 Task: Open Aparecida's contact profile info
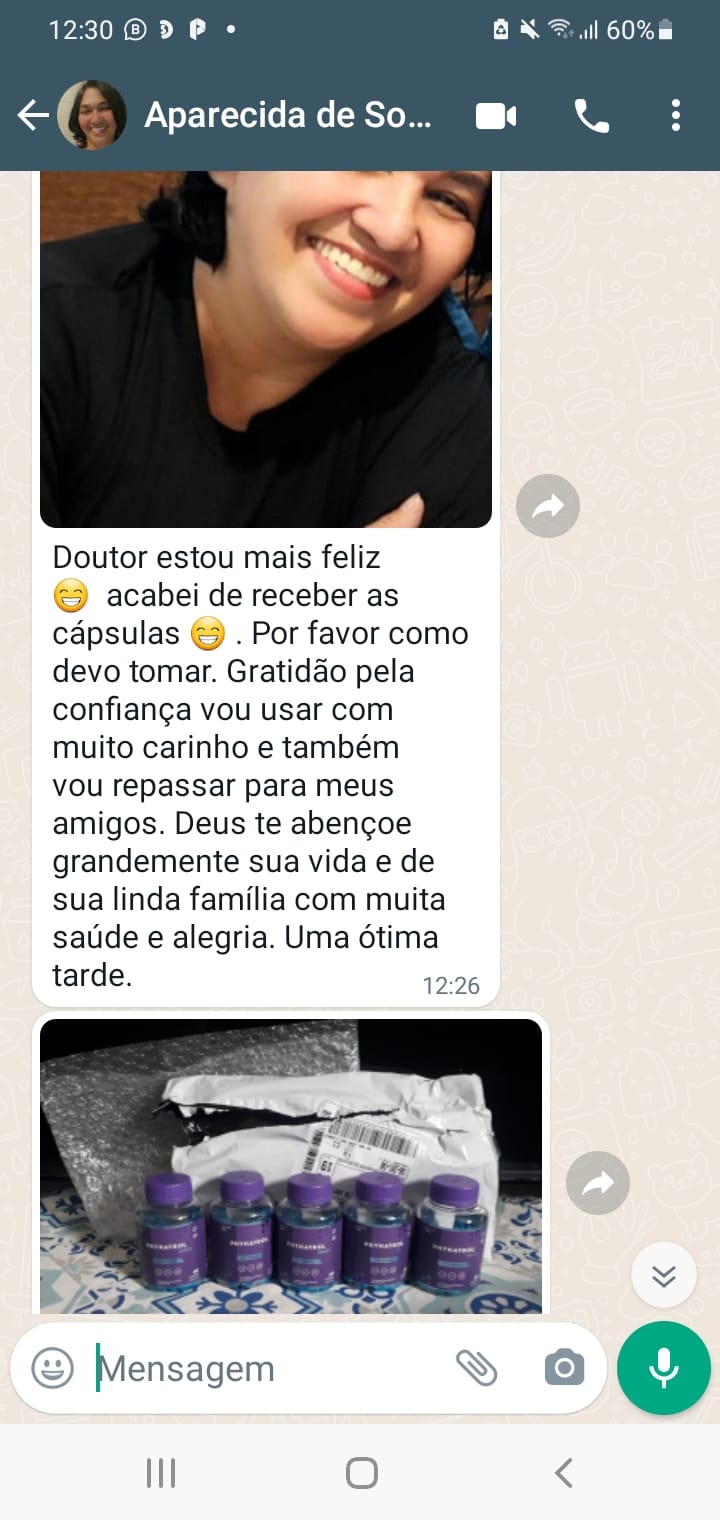pos(288,116)
